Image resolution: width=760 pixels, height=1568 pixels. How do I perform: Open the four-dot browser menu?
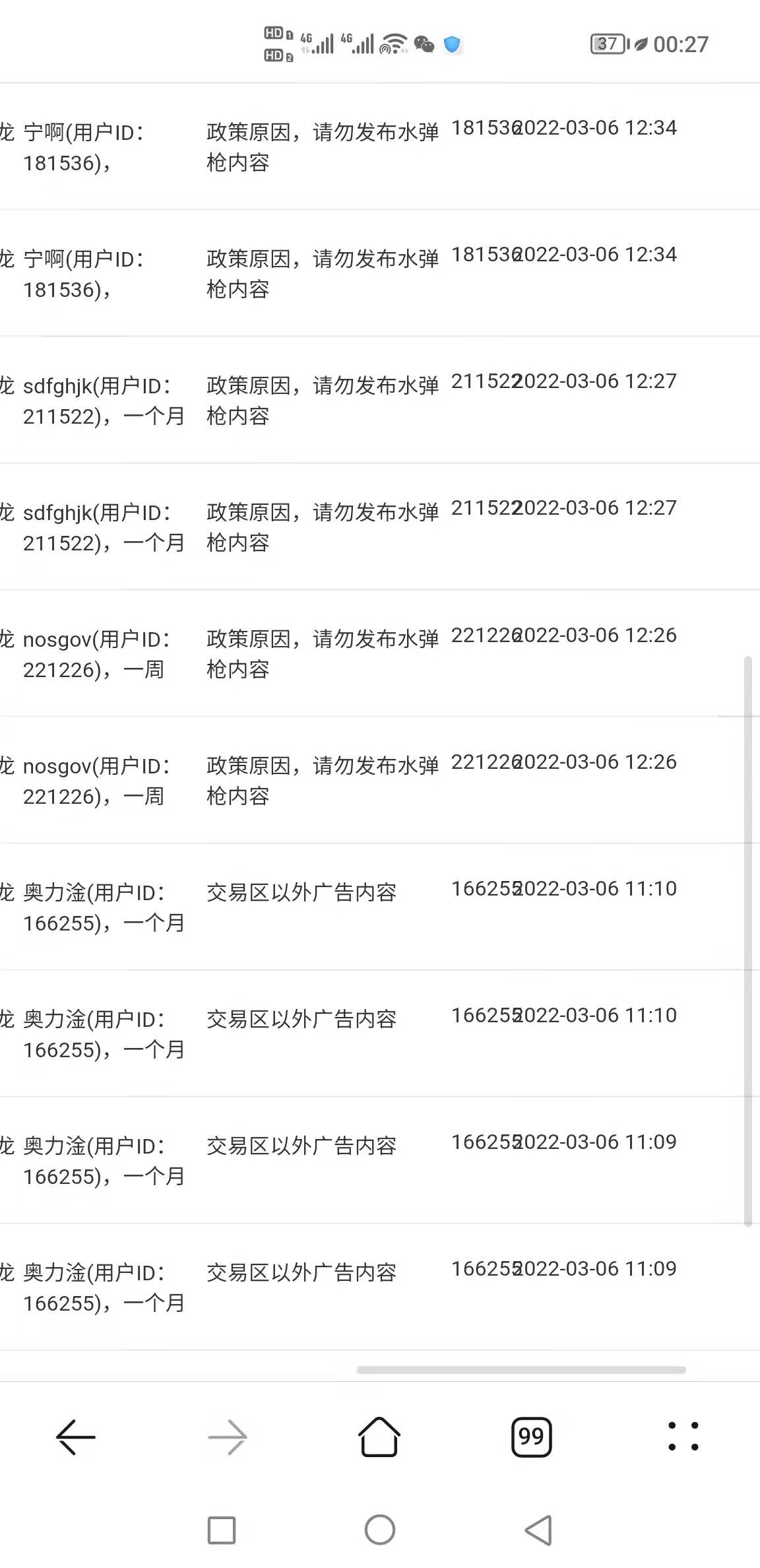pos(683,1437)
